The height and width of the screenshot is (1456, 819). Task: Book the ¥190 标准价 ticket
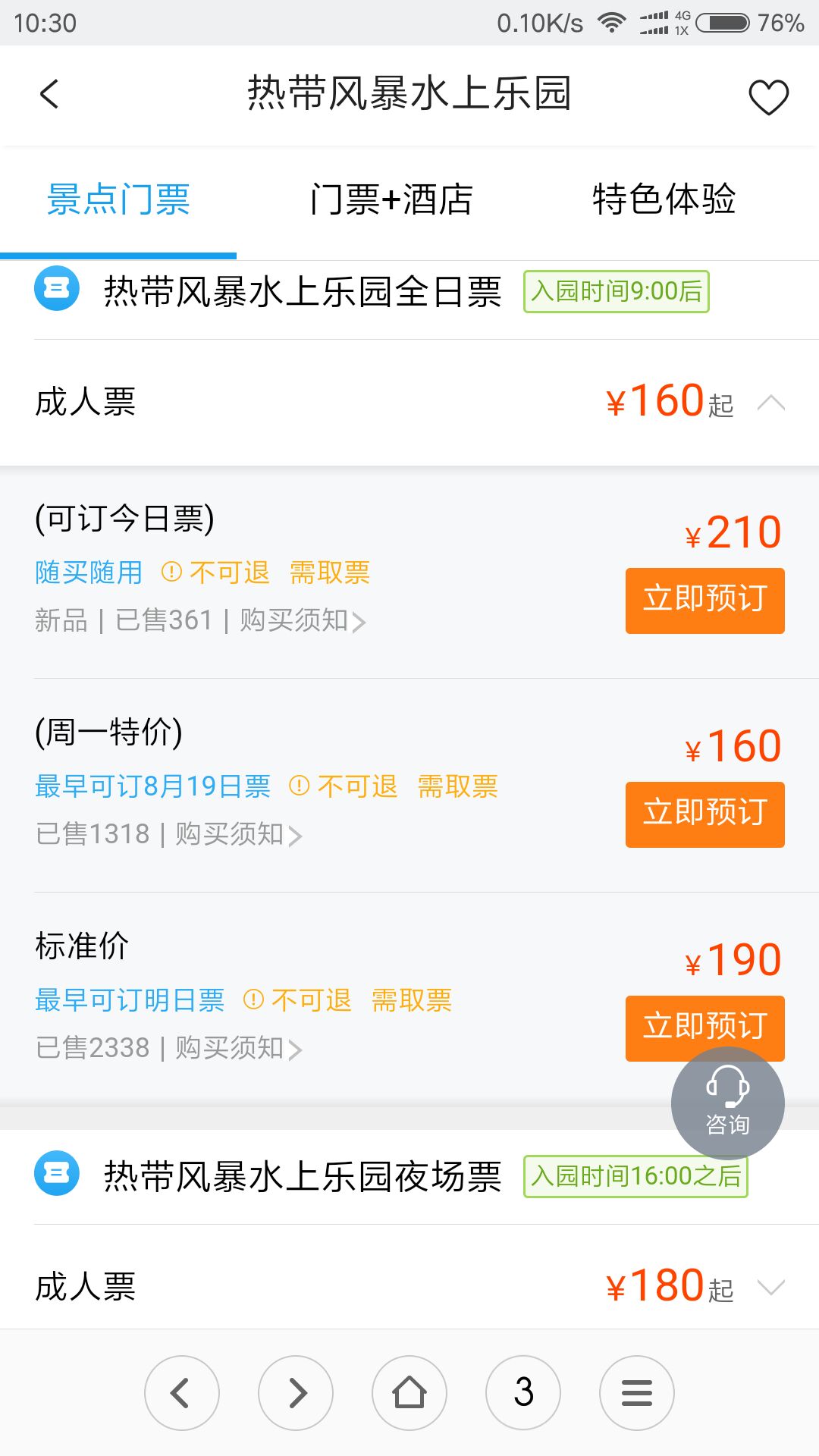click(705, 1028)
